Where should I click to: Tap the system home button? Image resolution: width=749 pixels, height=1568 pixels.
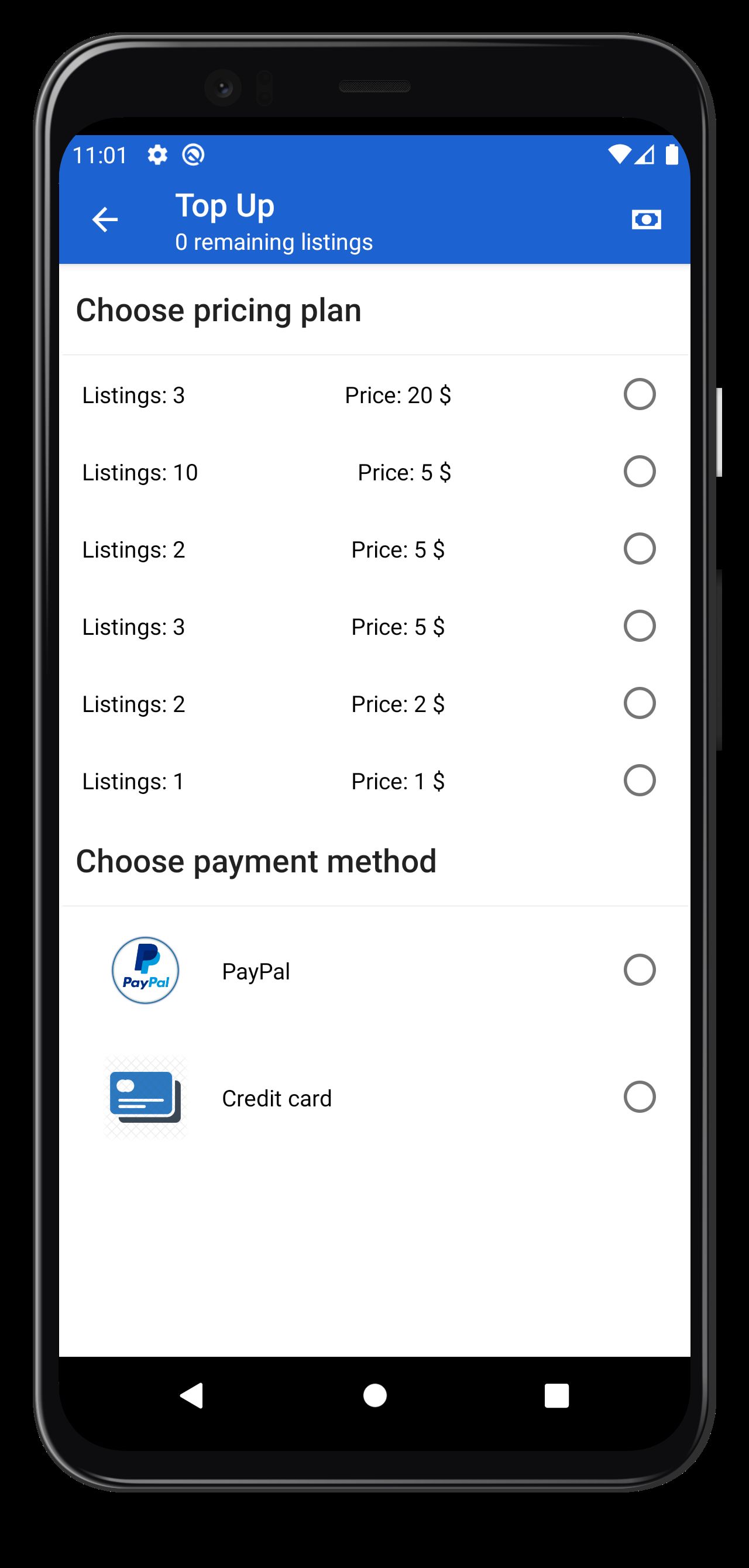click(x=374, y=1395)
